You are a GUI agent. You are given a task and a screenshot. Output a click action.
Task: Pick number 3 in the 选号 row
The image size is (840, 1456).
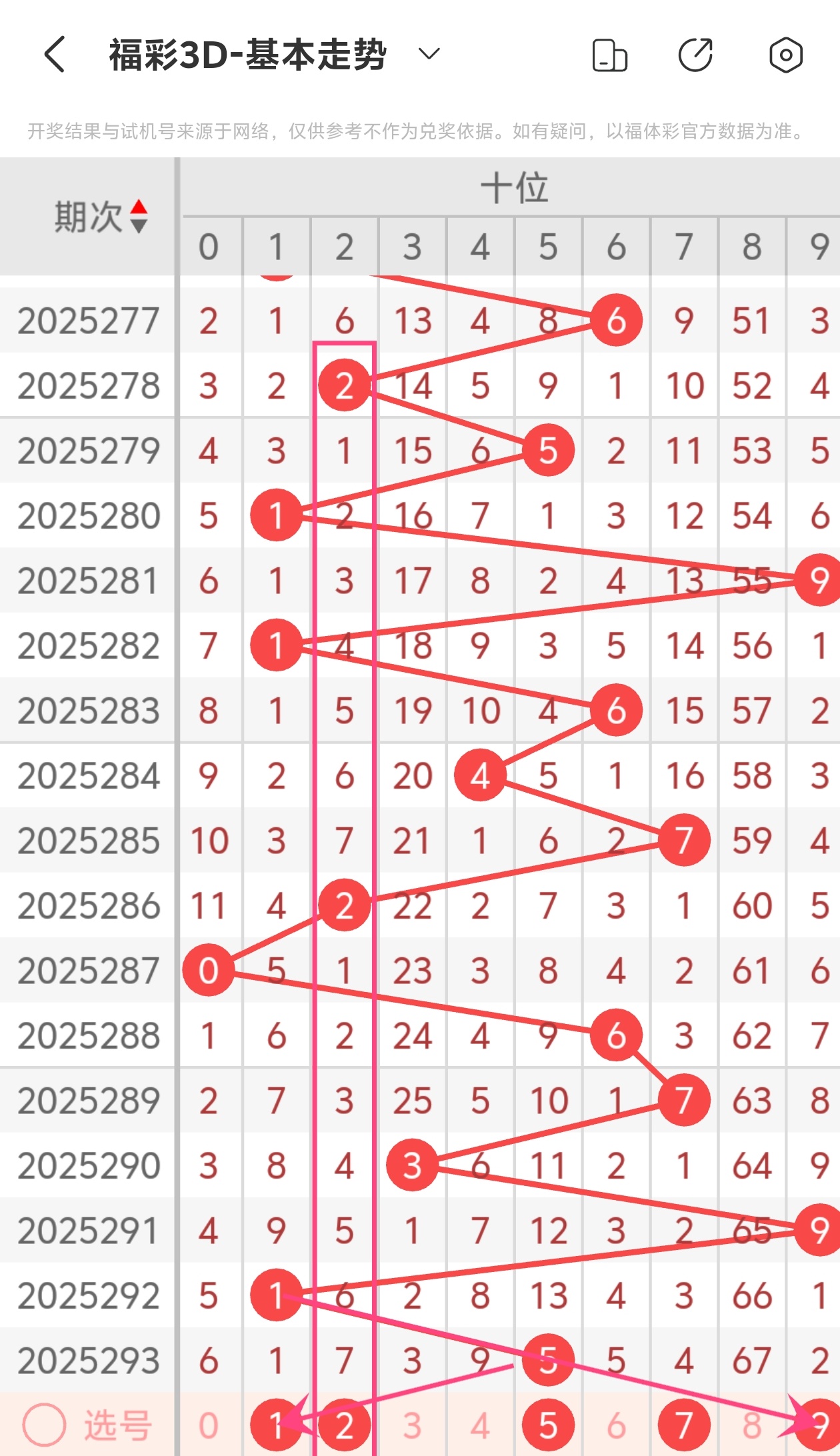coord(412,1425)
